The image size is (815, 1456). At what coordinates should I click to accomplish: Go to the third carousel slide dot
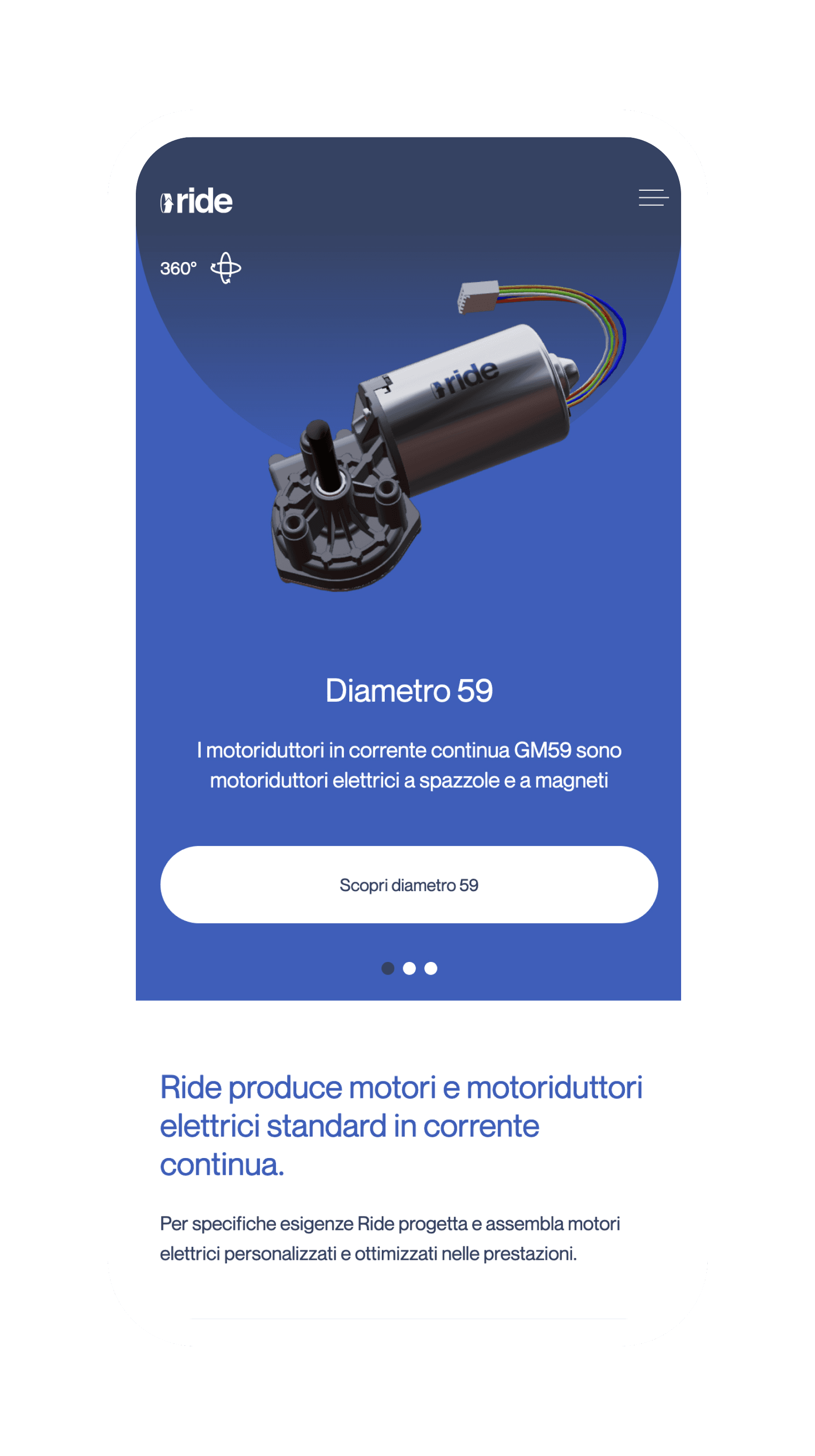click(x=431, y=968)
